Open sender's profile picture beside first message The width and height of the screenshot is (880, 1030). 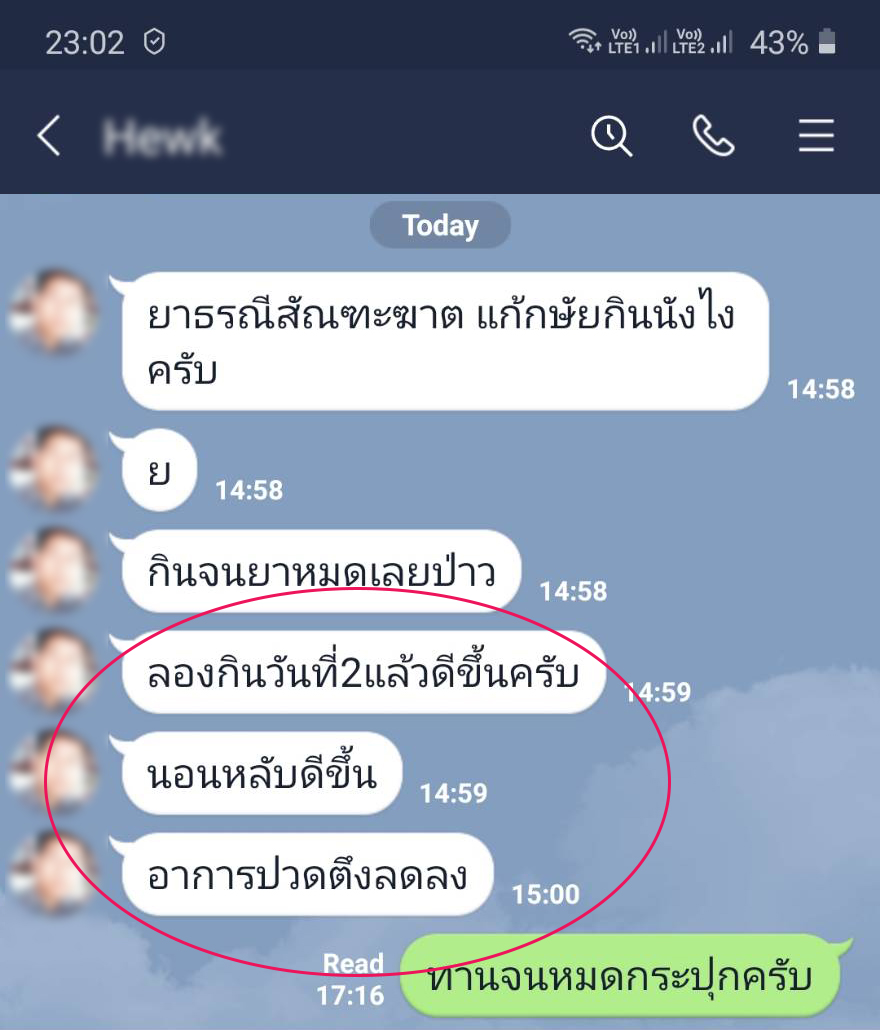click(54, 310)
